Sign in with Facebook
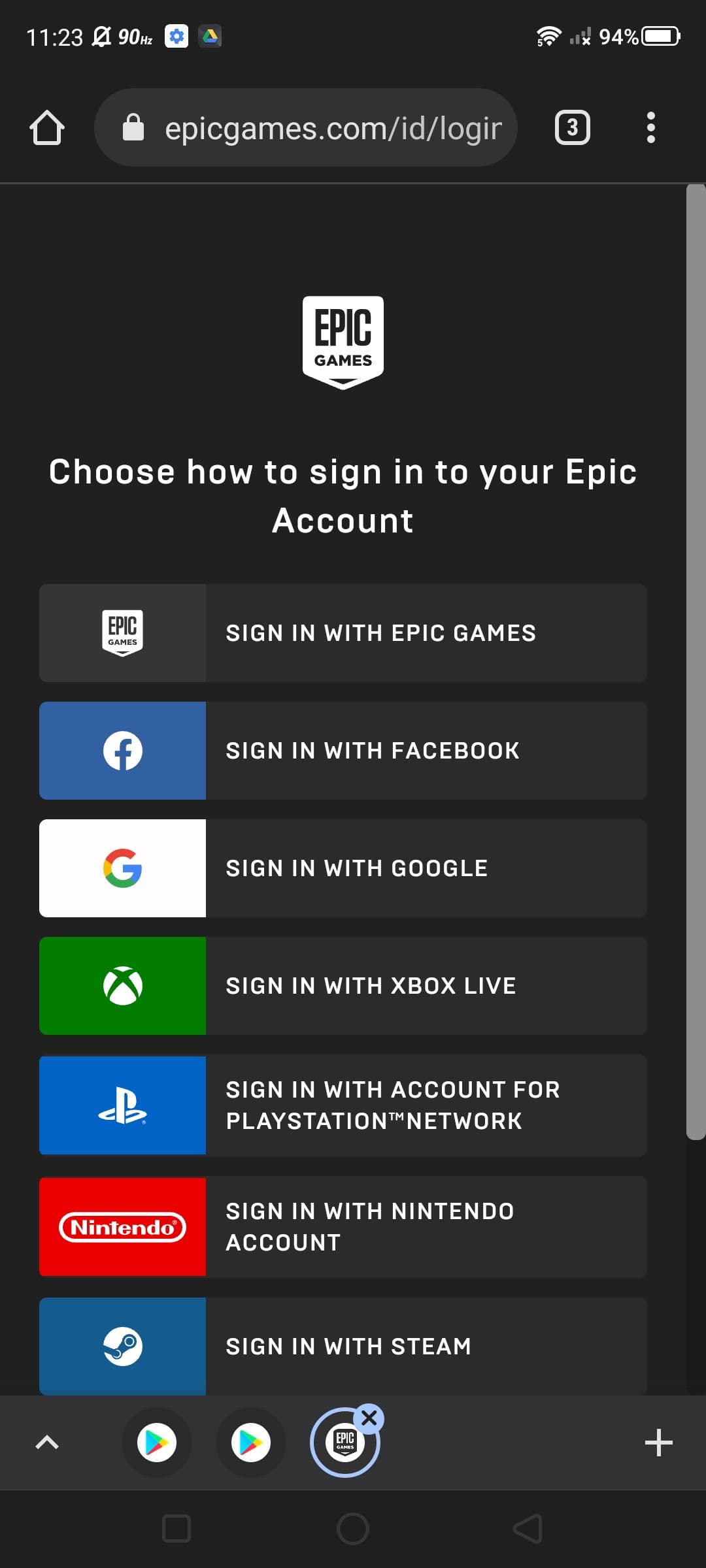This screenshot has width=706, height=1568. point(343,751)
